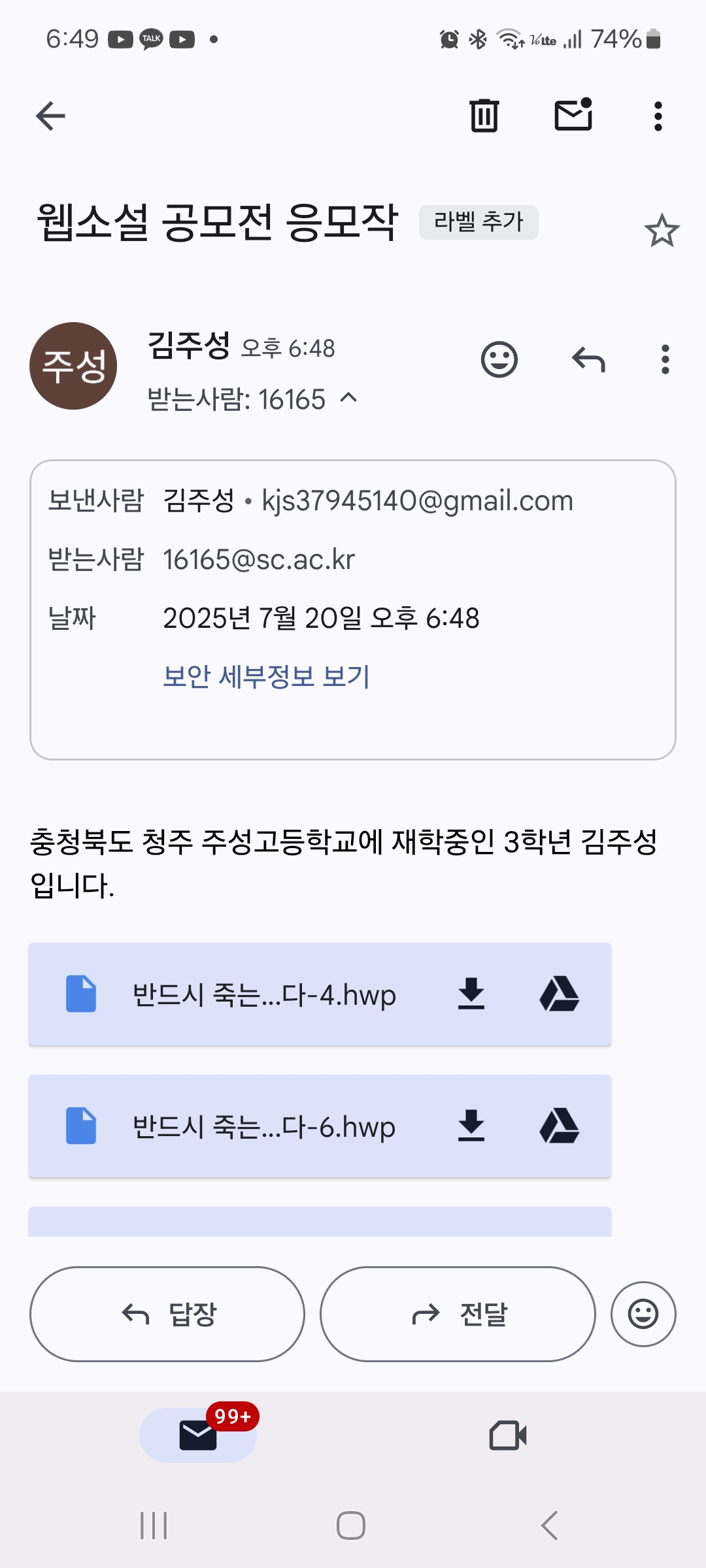Open 보안 세부정보 보기 link
The width and height of the screenshot is (706, 1568).
[266, 676]
